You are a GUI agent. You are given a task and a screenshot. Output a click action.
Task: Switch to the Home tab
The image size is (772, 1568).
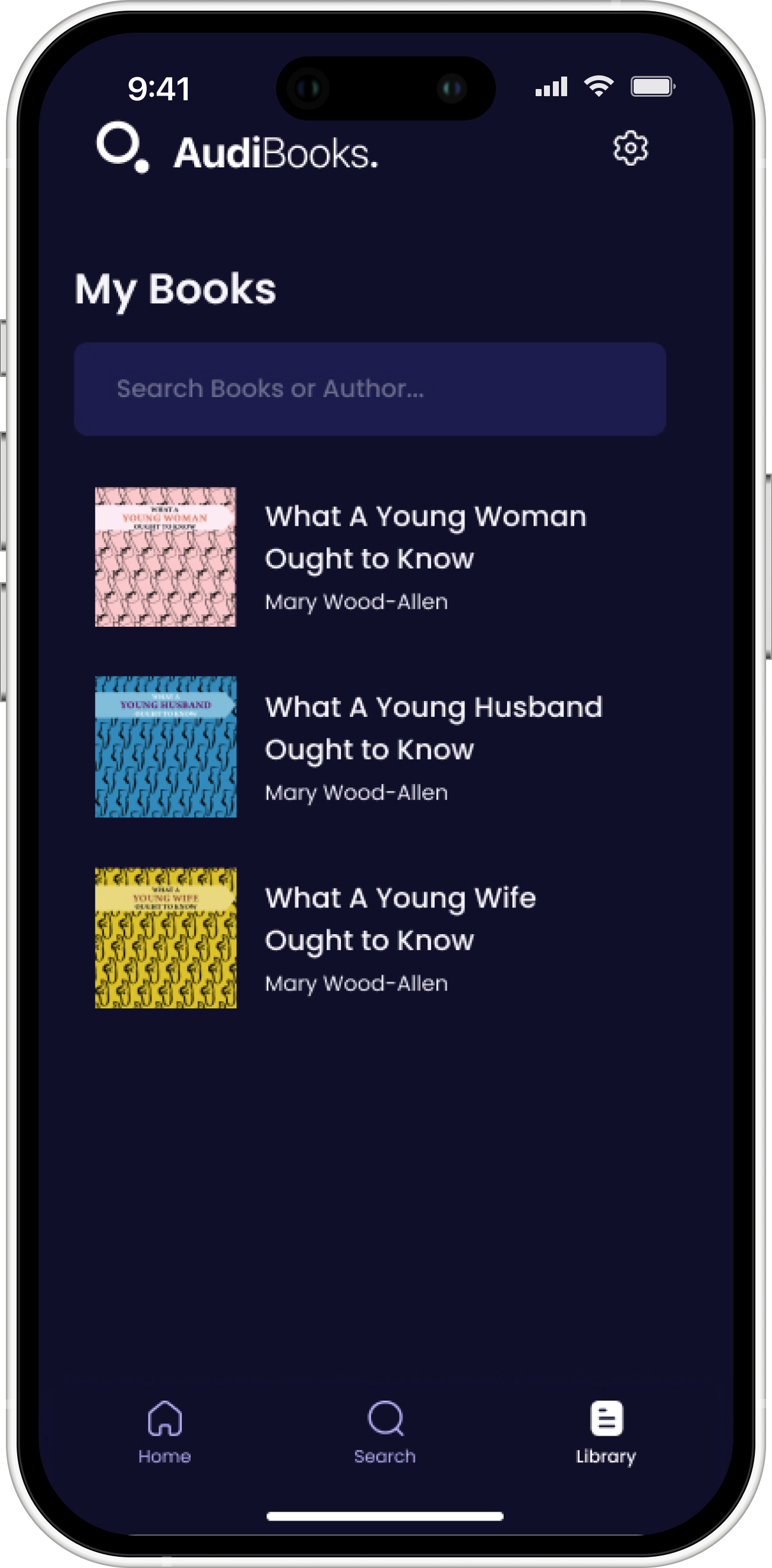click(x=164, y=1431)
